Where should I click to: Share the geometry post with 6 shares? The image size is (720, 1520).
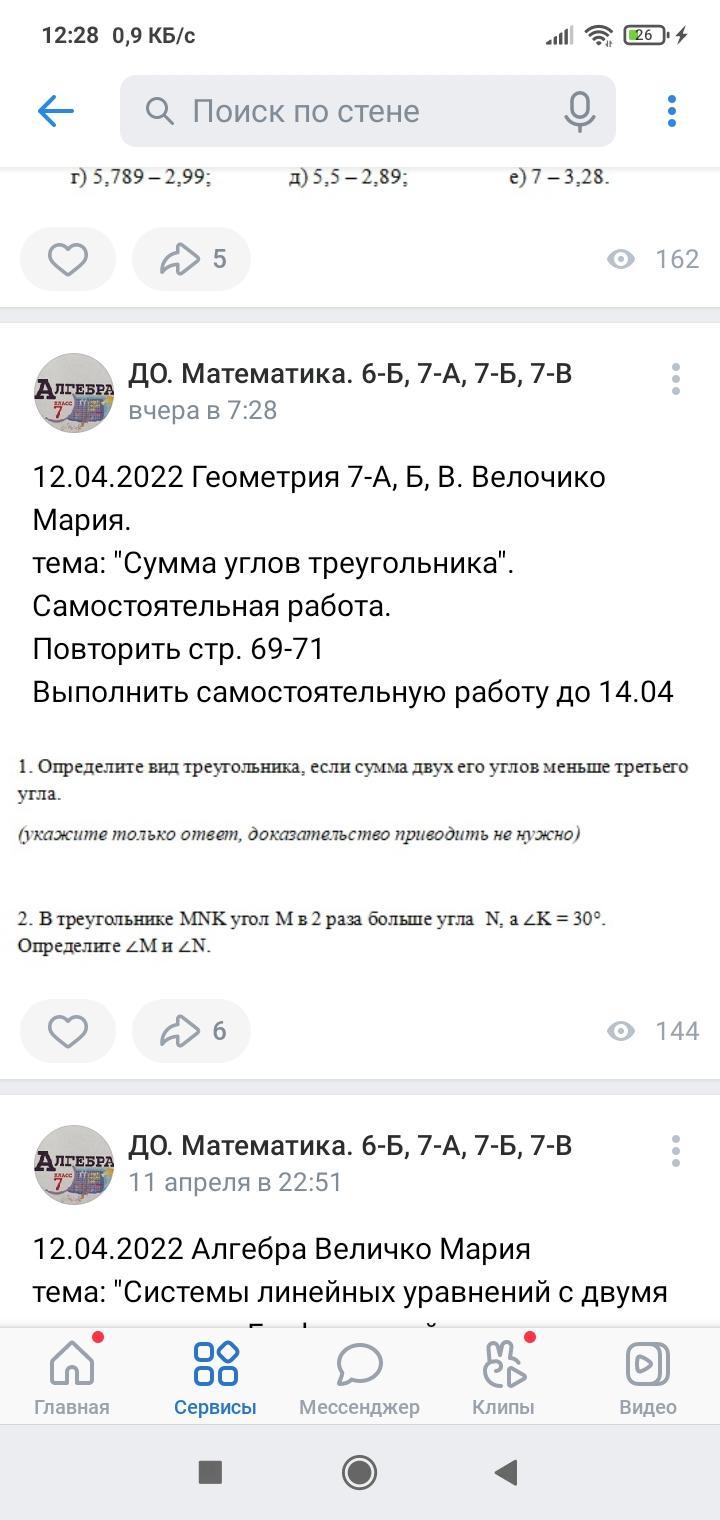click(191, 1031)
